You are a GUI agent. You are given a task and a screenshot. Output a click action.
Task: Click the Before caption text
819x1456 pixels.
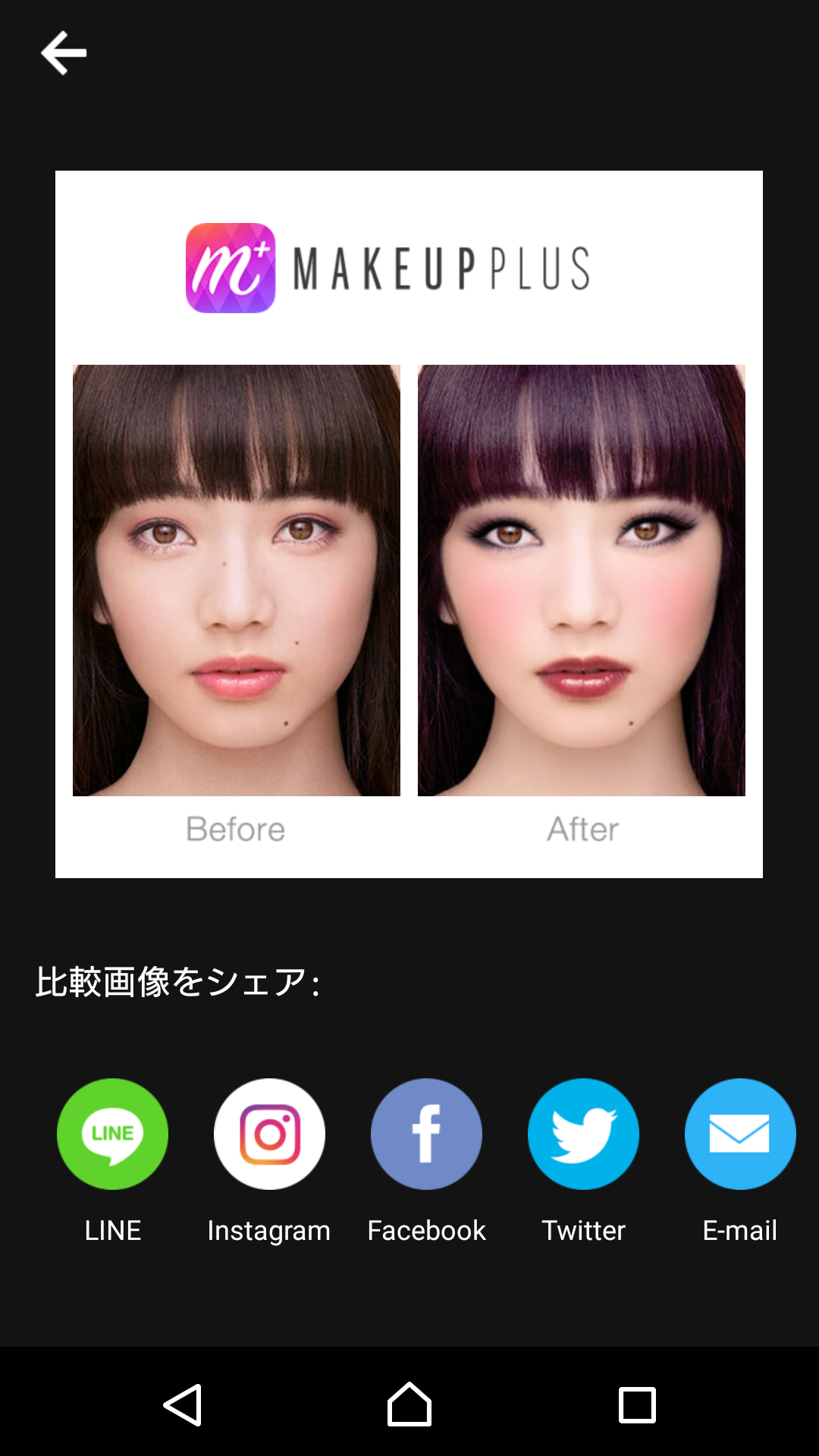(237, 829)
